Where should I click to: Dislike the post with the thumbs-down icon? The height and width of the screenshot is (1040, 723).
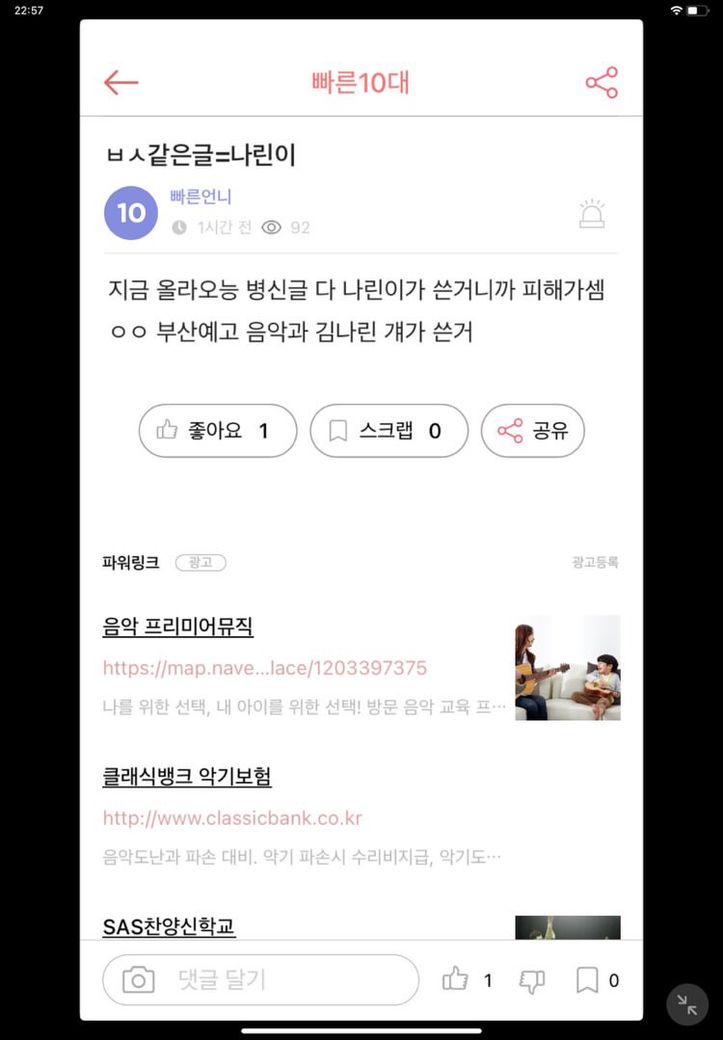(532, 981)
